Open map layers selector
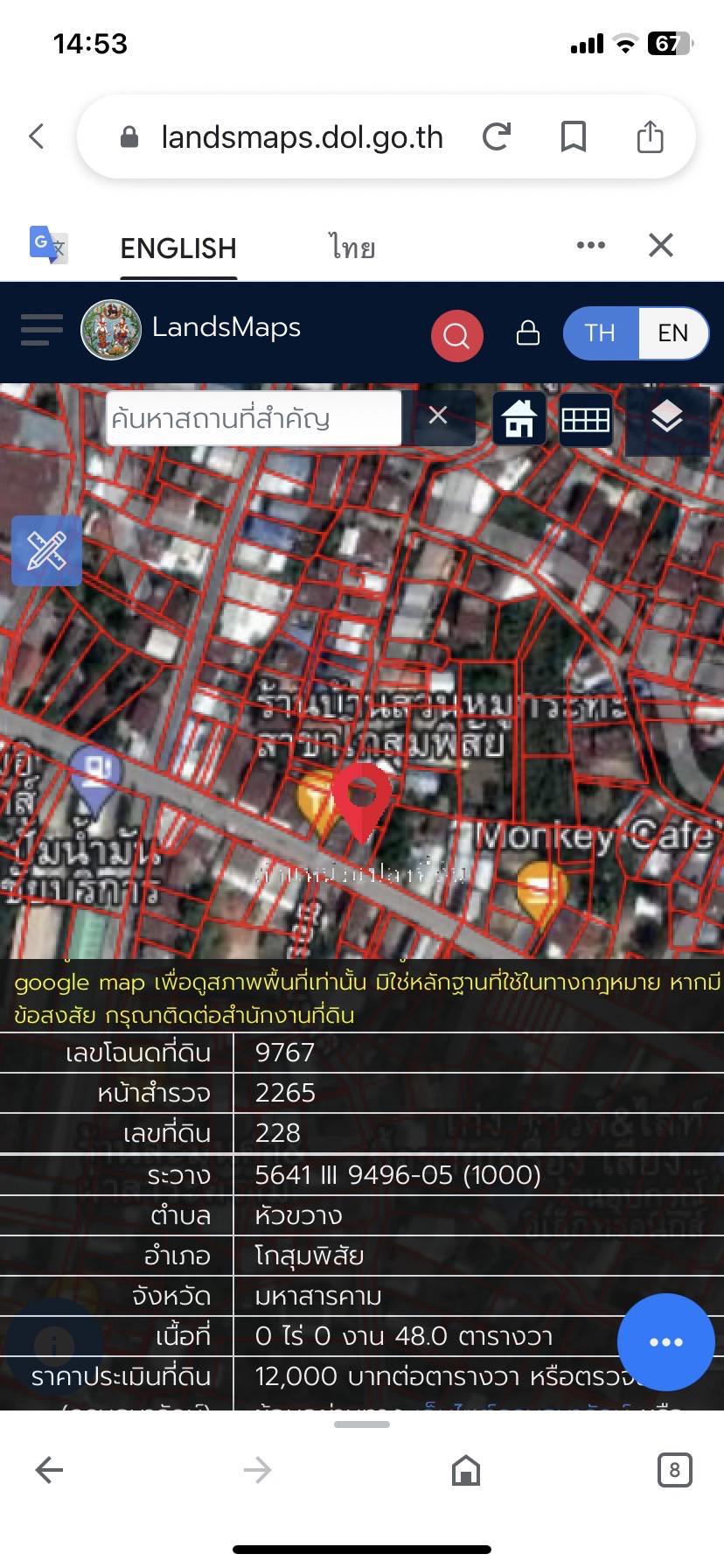The image size is (724, 1568). (x=667, y=418)
